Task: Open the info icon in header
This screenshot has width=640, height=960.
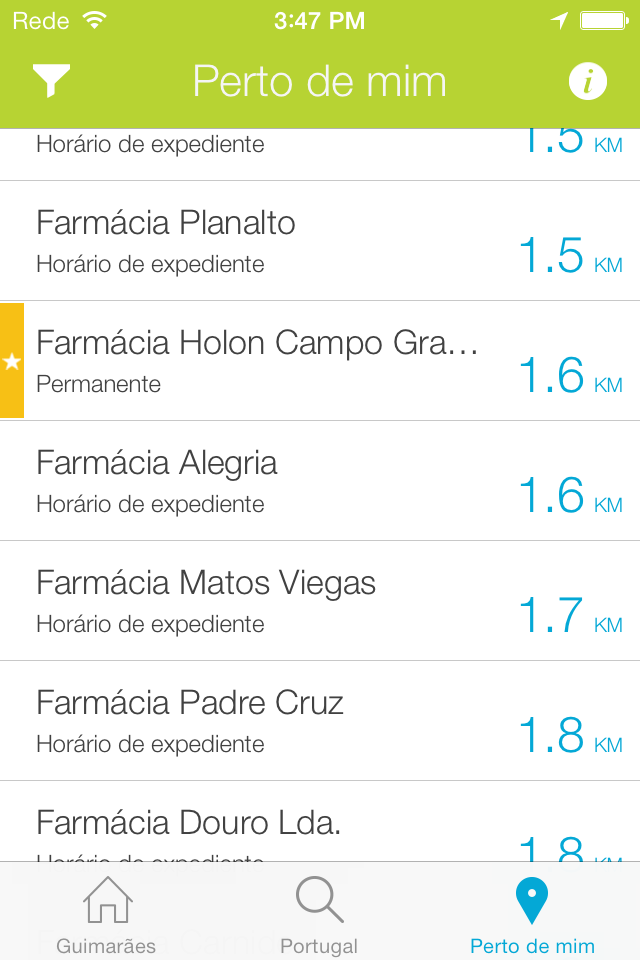Action: 588,81
